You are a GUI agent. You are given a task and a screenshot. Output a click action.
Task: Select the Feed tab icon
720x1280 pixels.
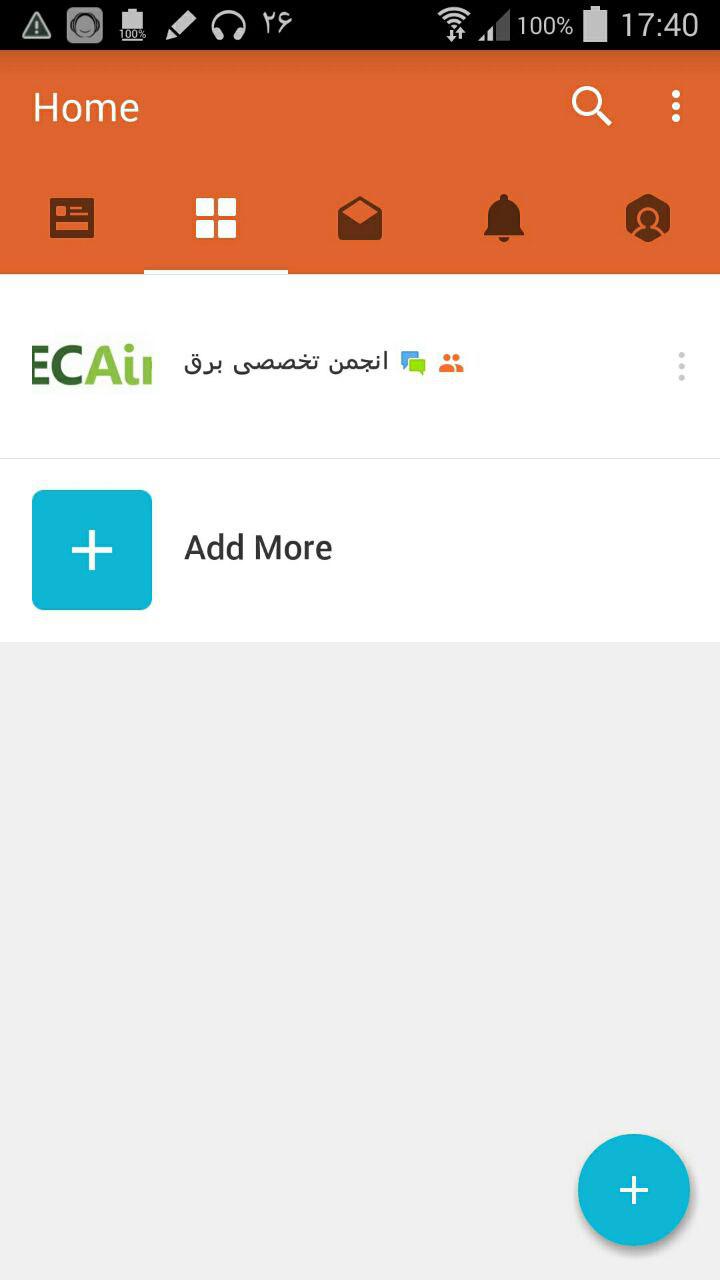tap(71, 217)
